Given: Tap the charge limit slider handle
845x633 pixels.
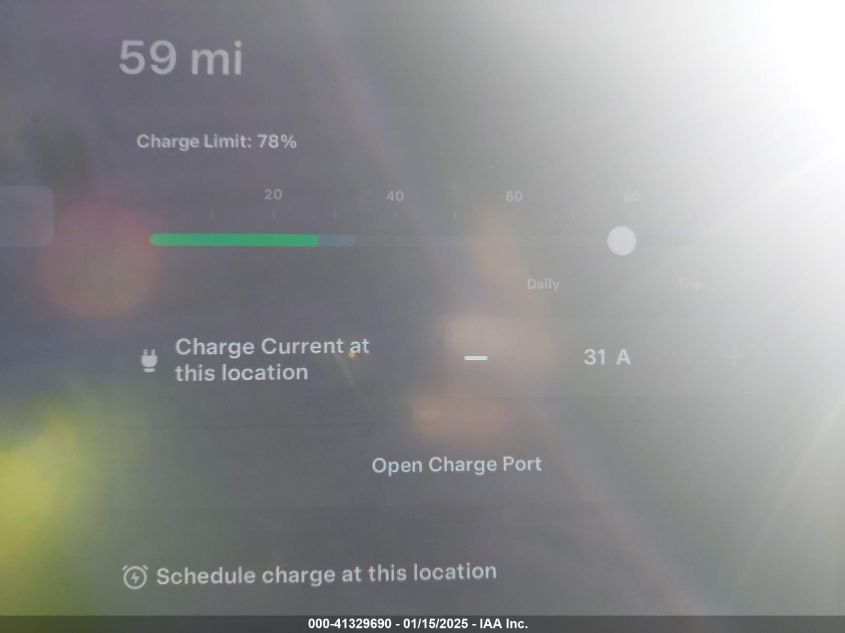Looking at the screenshot, I should (x=621, y=240).
